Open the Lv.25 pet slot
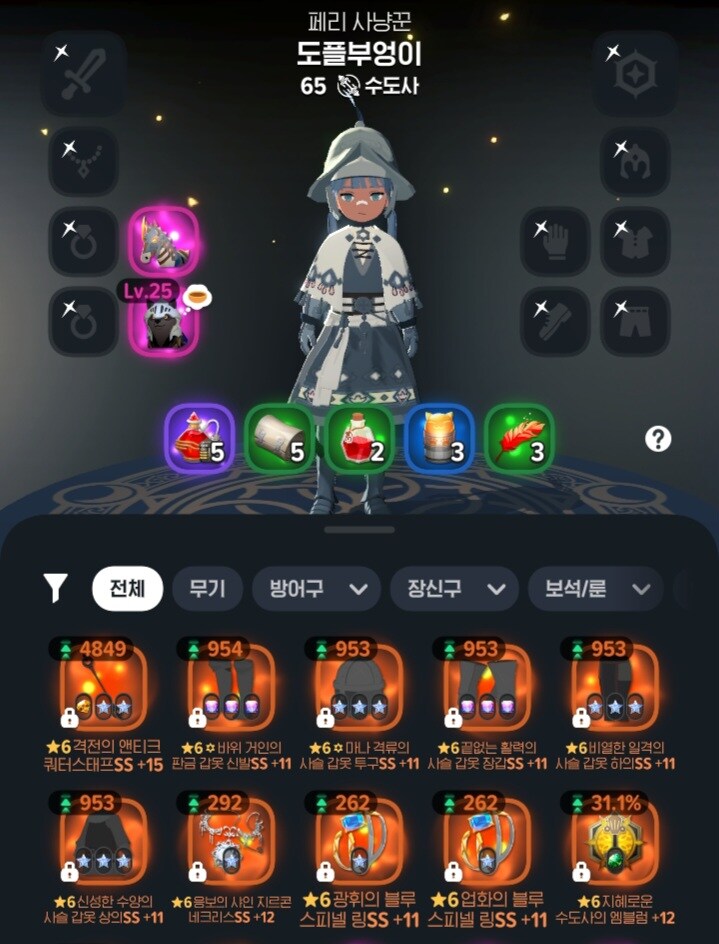The height and width of the screenshot is (944, 719). coord(163,321)
